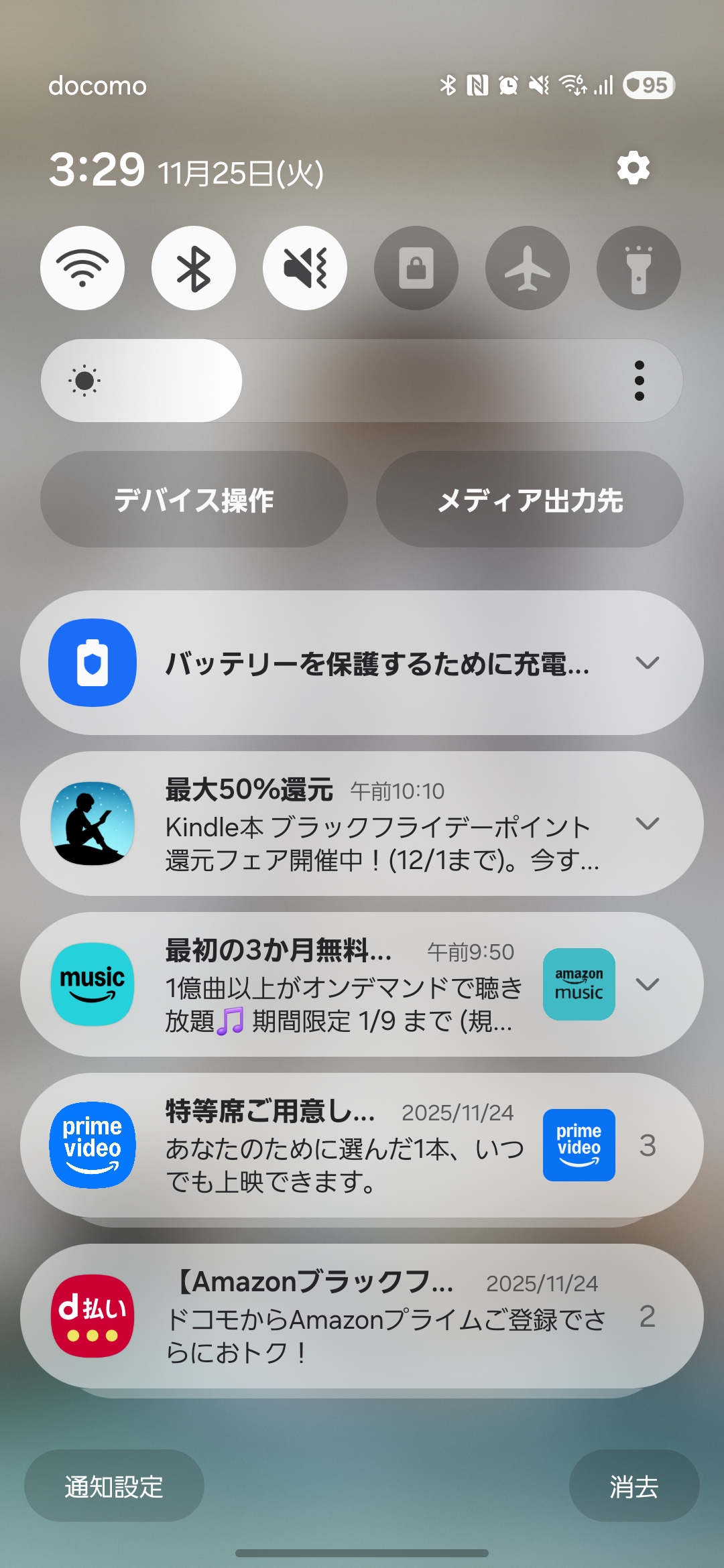
Task: Expand the Kindle notification chevron
Action: 647,824
